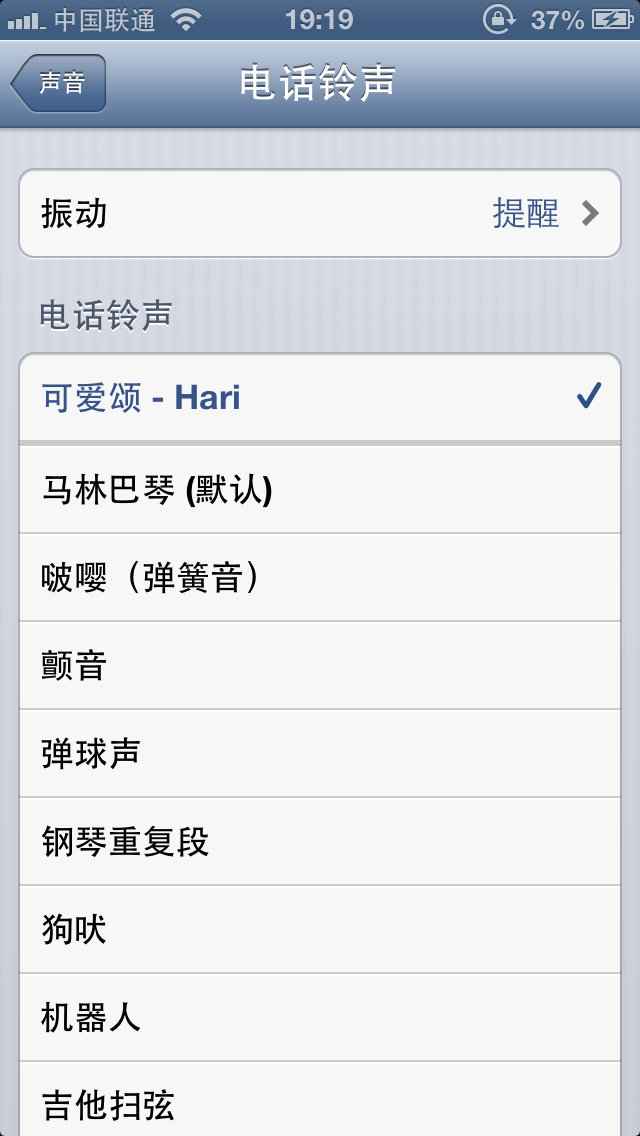Screen dimensions: 640x1136
Task: Select the 可爱颂 - Hari ringtone
Action: (320, 398)
